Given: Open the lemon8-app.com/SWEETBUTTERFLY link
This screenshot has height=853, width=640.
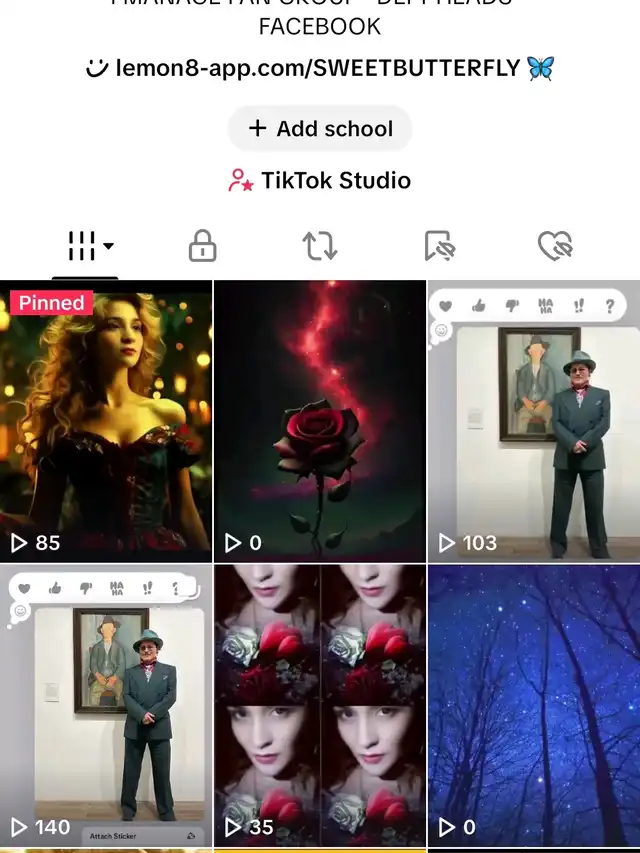Looking at the screenshot, I should coord(320,69).
